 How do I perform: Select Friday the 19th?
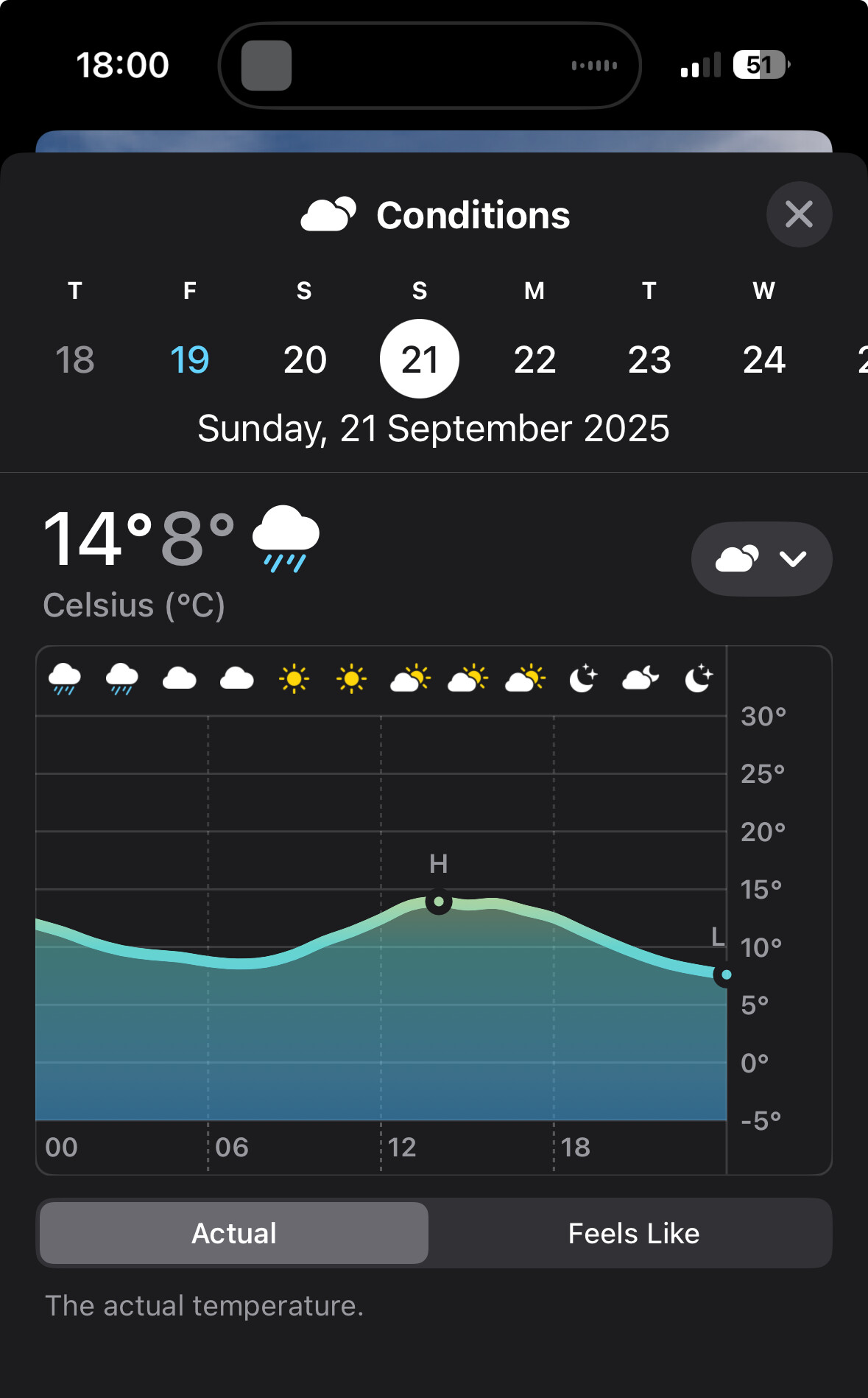click(190, 359)
